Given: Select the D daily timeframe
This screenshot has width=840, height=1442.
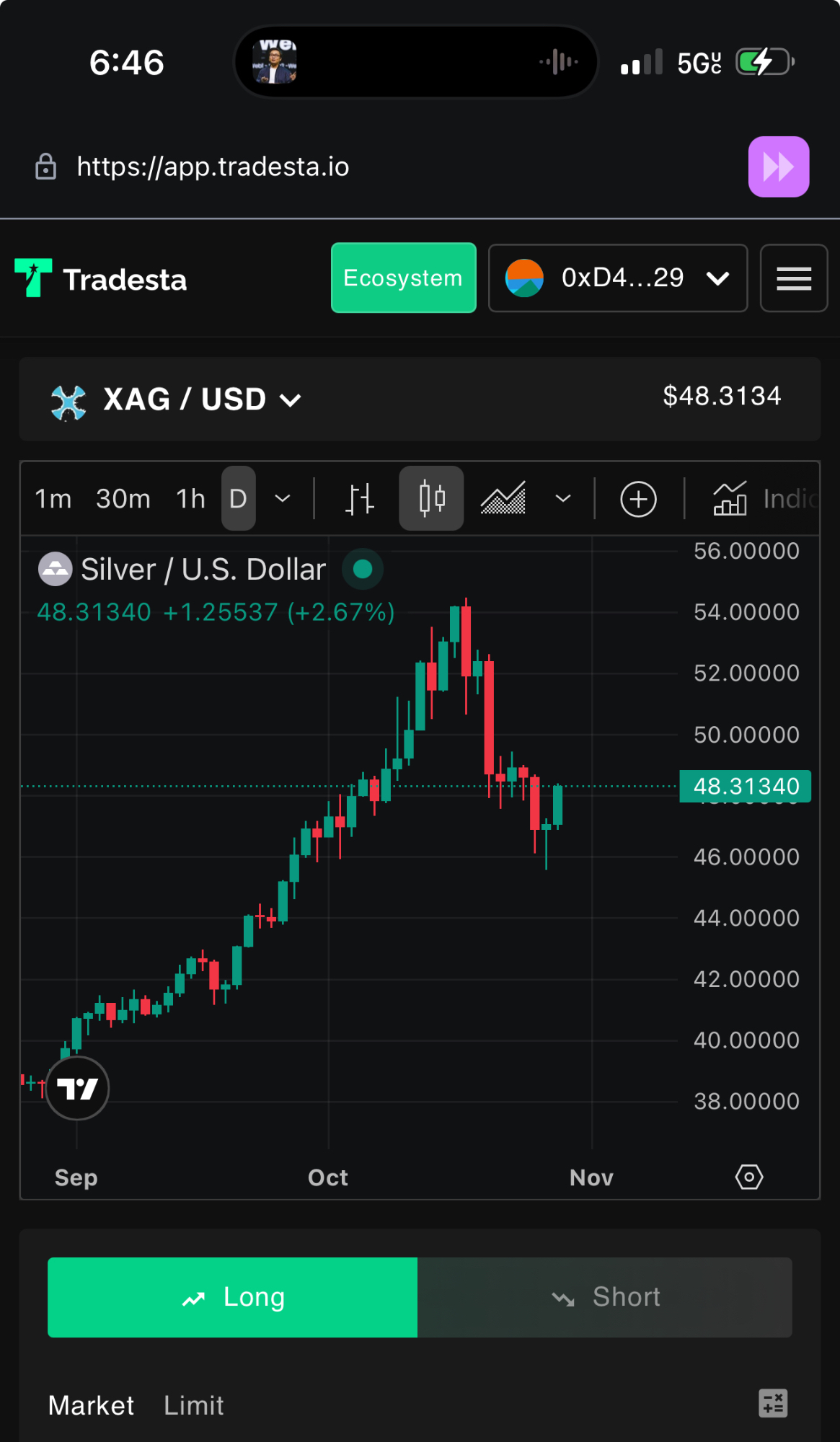Looking at the screenshot, I should point(239,498).
